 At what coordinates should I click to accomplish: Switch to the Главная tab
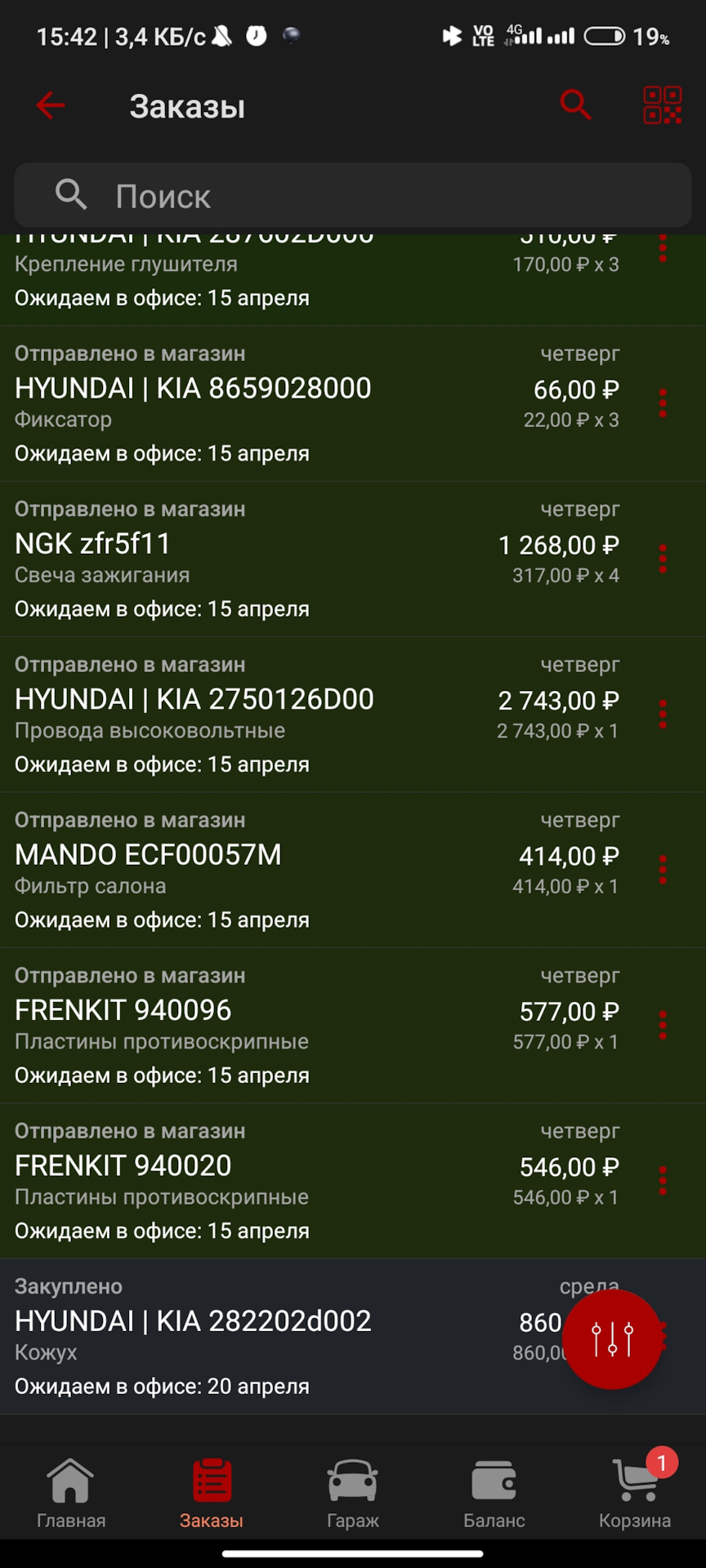click(x=71, y=1494)
